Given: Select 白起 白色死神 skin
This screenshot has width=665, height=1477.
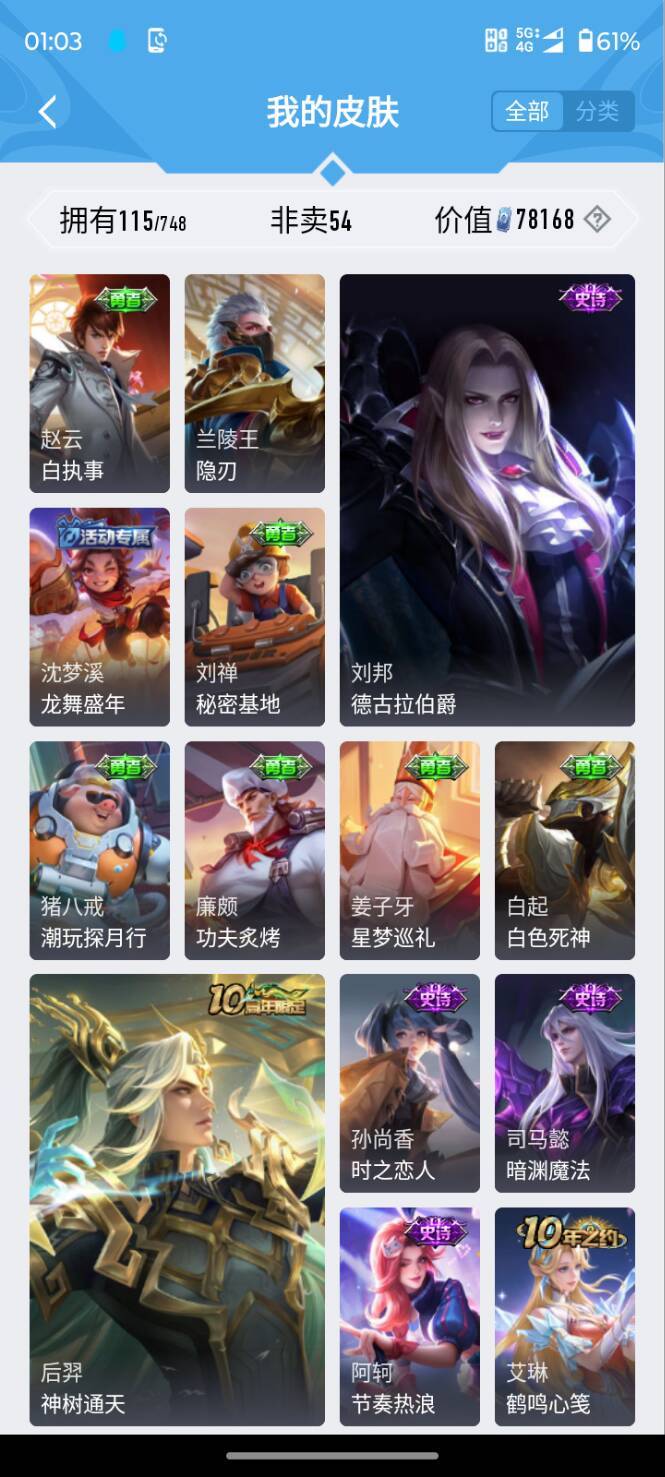Looking at the screenshot, I should (565, 850).
